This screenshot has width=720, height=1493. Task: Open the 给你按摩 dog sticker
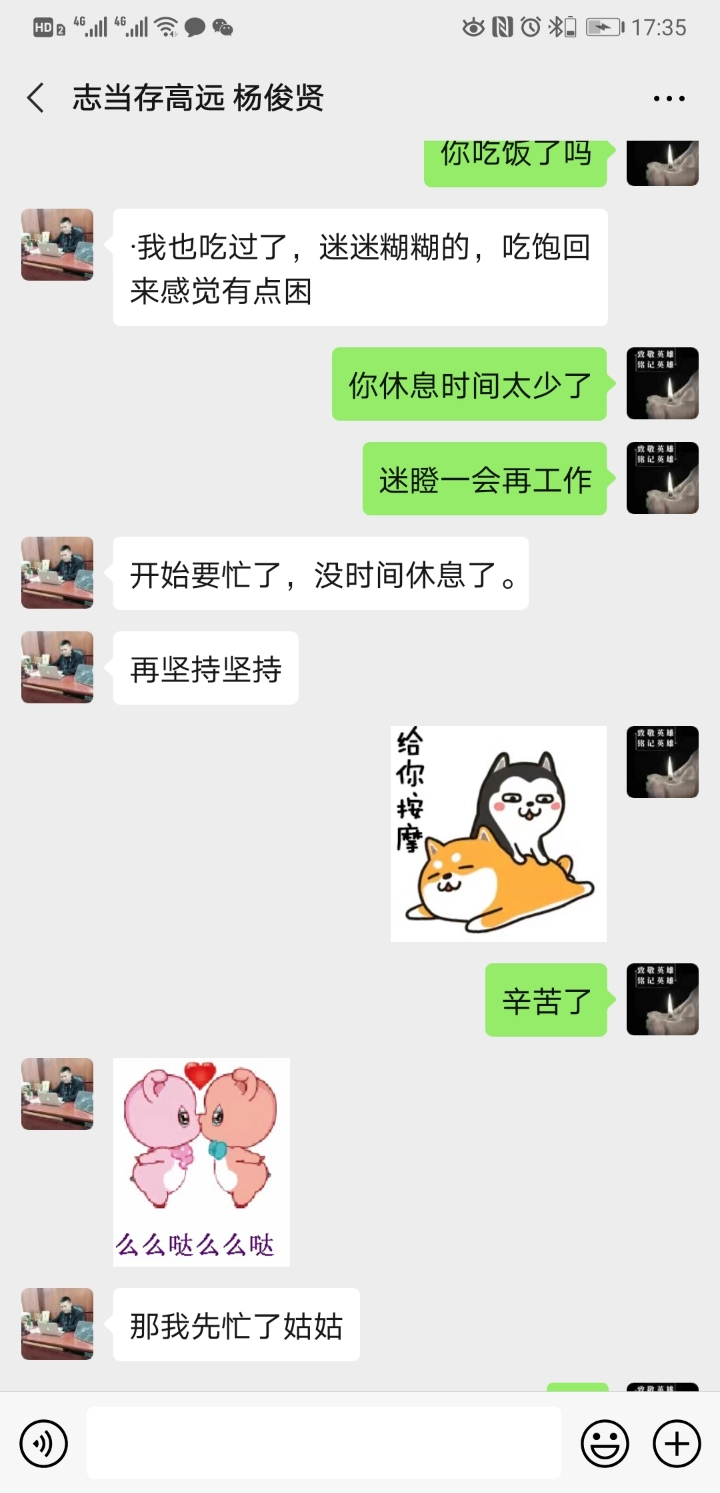498,834
